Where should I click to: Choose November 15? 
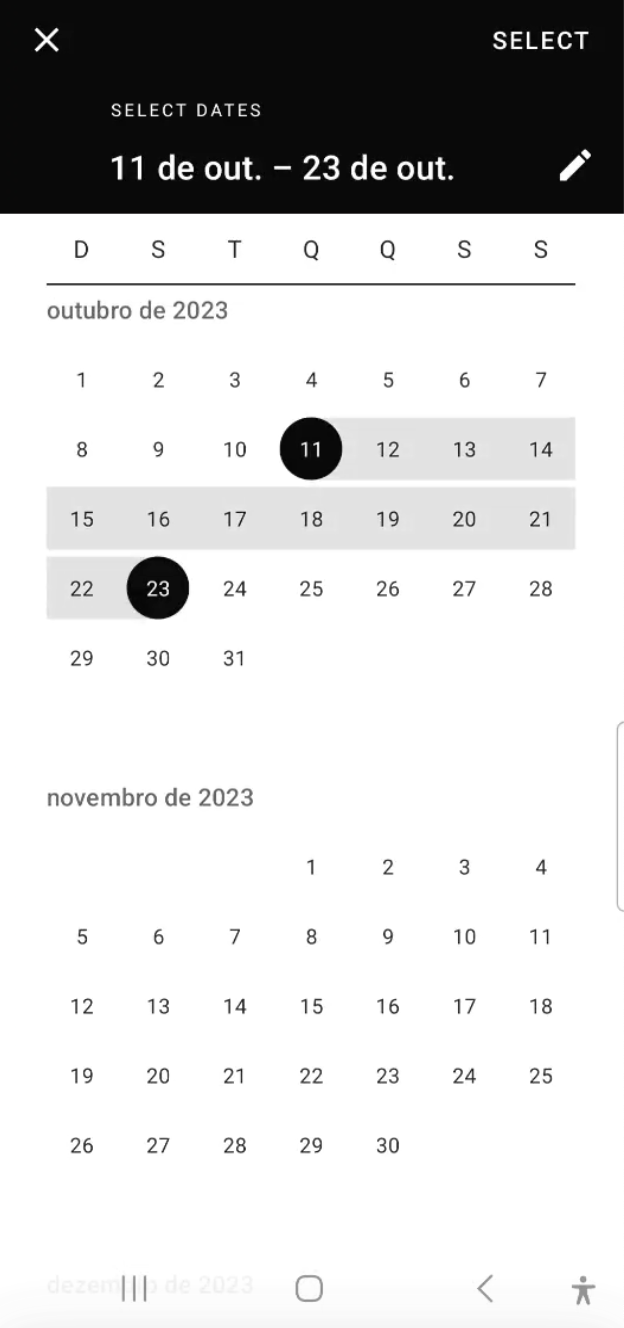click(311, 1007)
